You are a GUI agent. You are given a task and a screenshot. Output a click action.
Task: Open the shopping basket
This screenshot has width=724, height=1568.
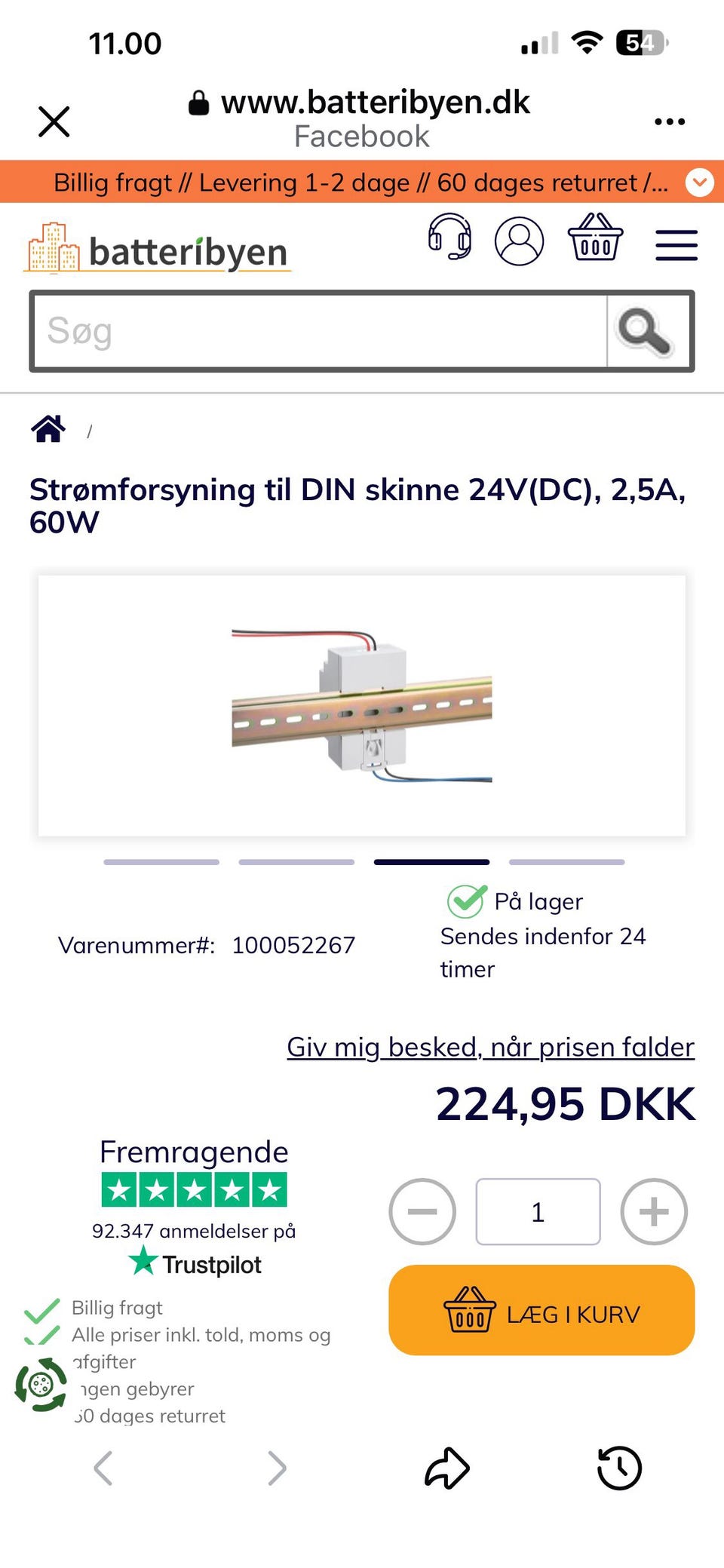coord(595,238)
